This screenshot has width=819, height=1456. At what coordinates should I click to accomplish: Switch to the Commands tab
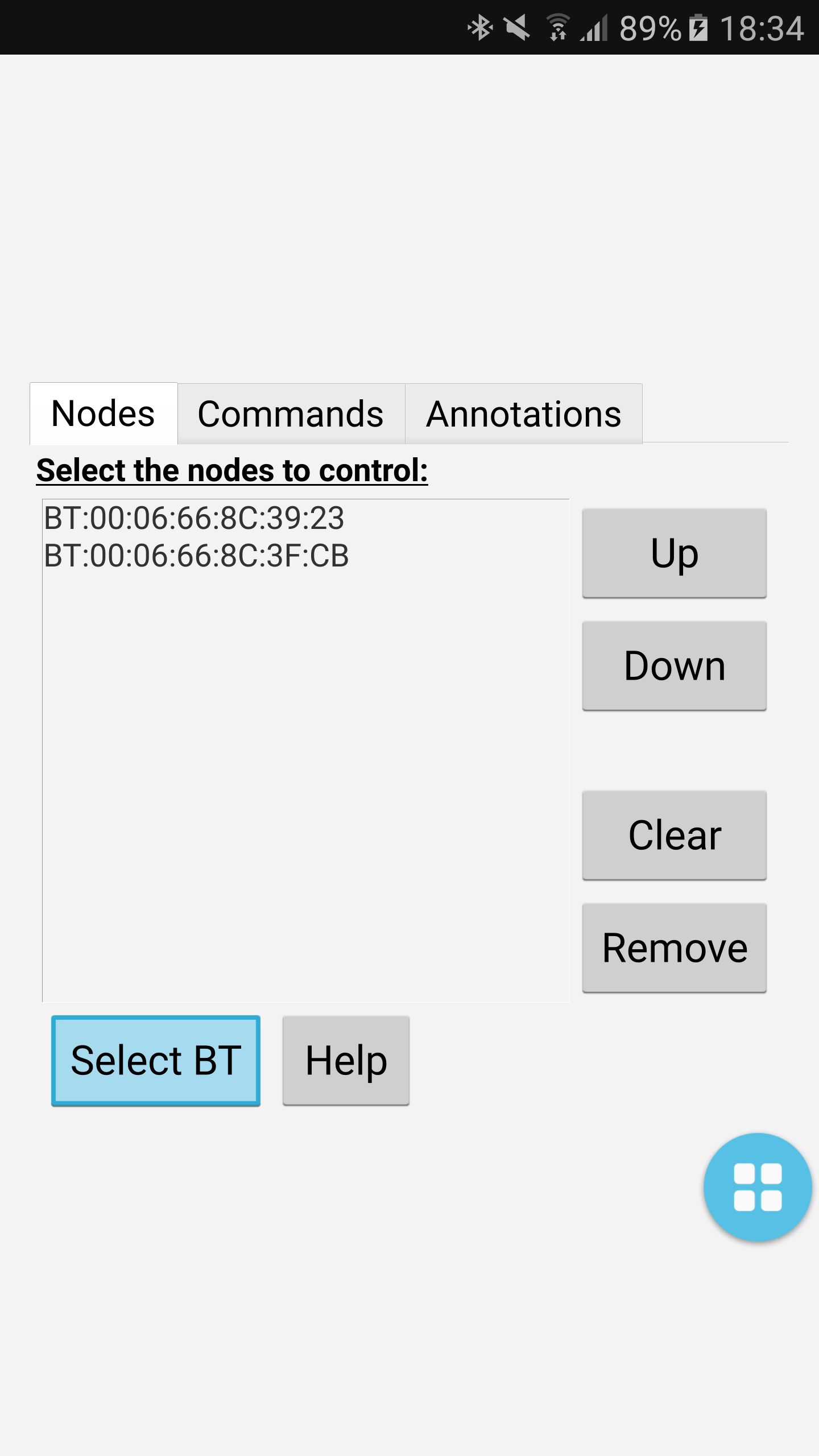pos(291,413)
